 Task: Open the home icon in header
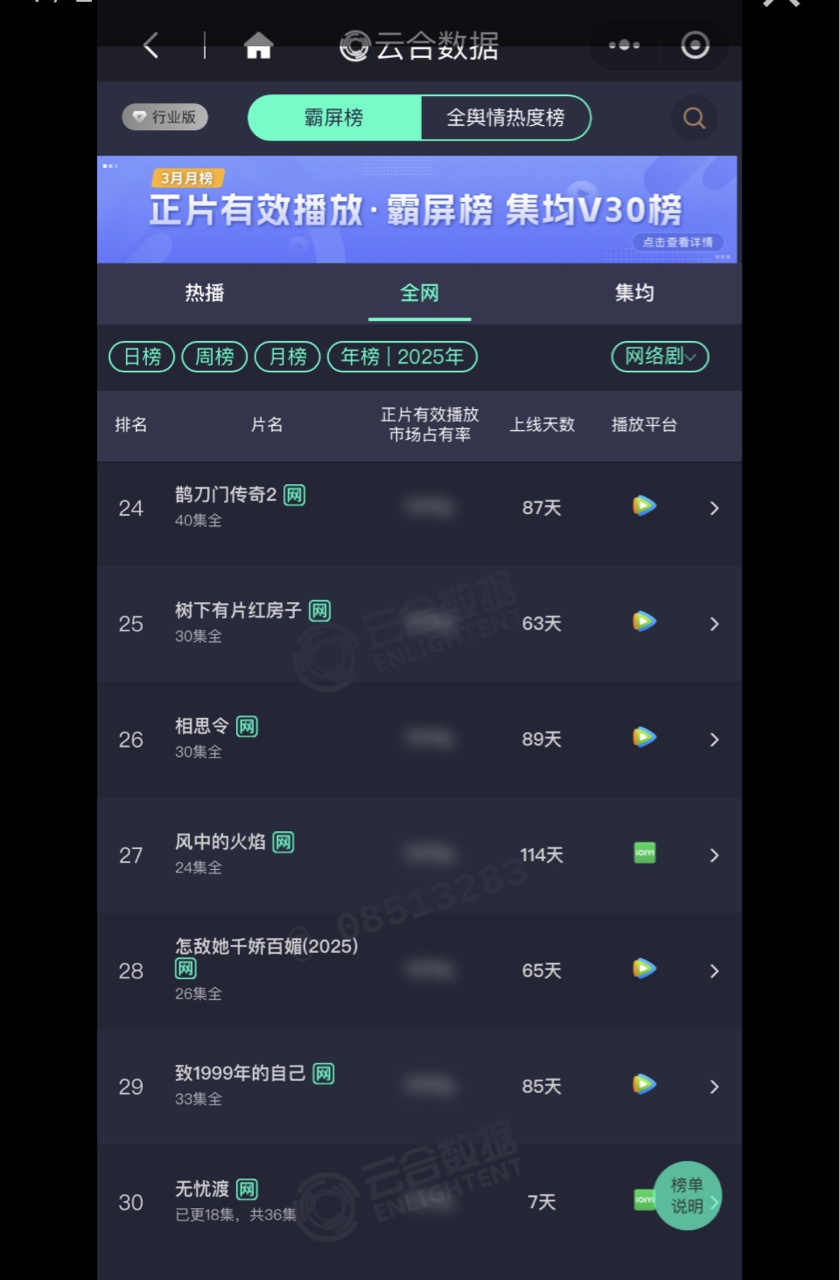(x=258, y=46)
